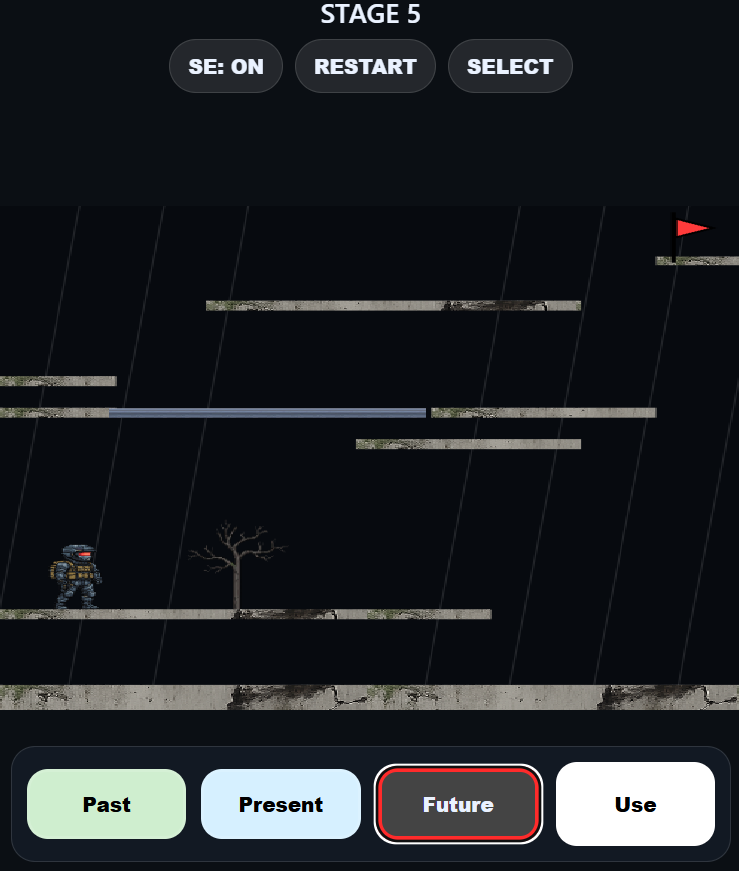The image size is (739, 871).
Task: Tap the Use action button
Action: point(635,805)
